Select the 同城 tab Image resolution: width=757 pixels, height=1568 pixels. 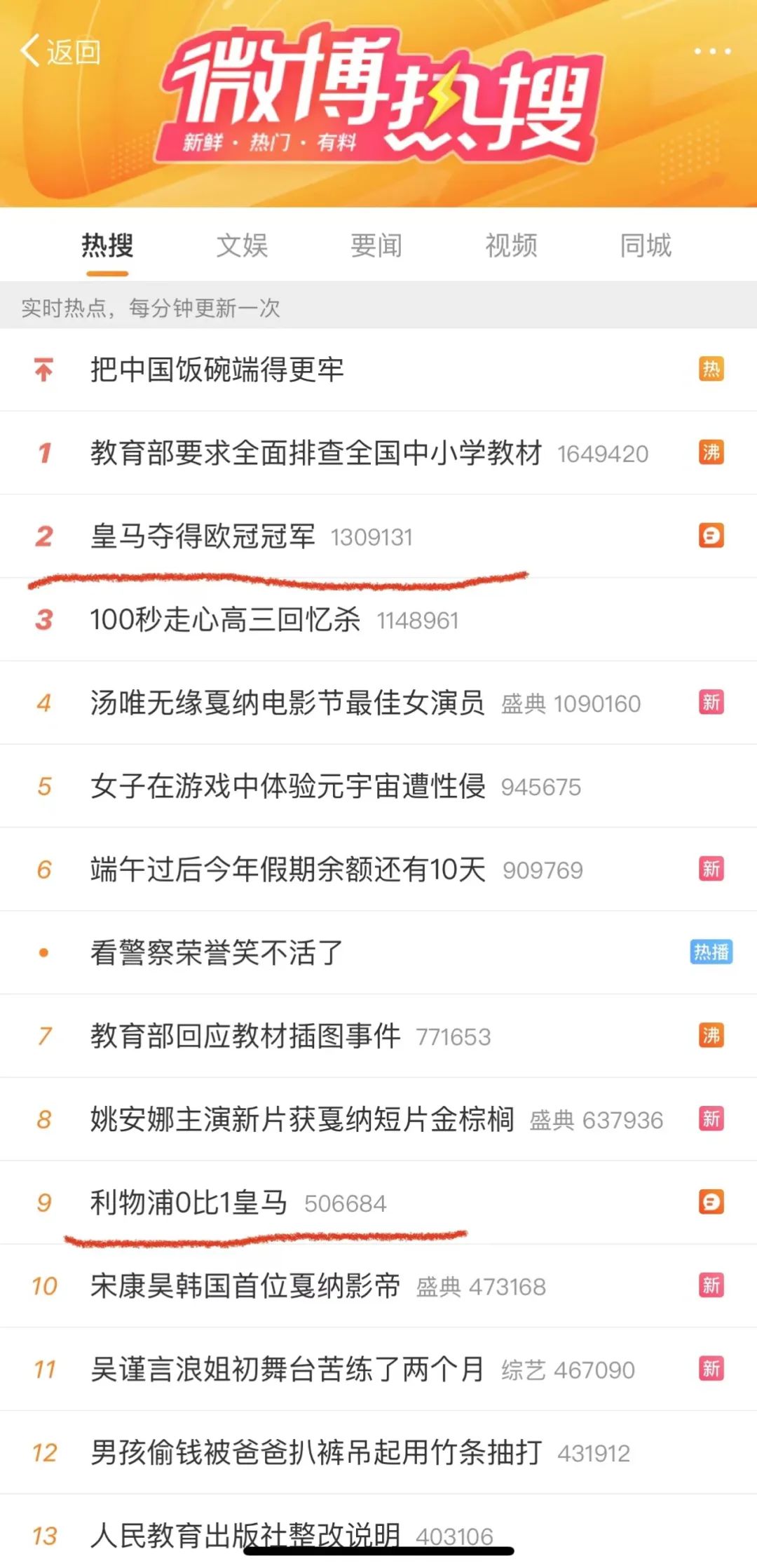[x=646, y=245]
